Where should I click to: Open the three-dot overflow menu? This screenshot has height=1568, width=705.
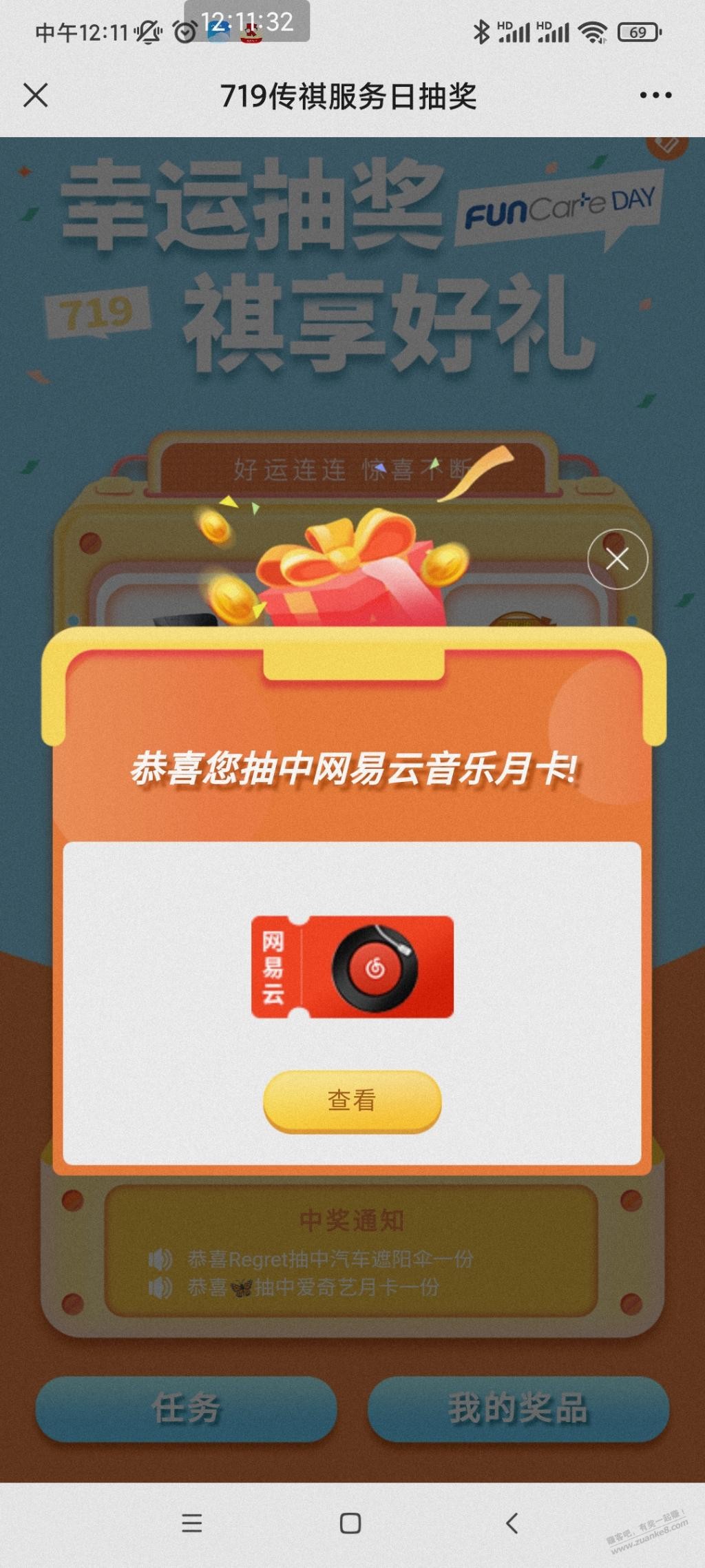[655, 96]
